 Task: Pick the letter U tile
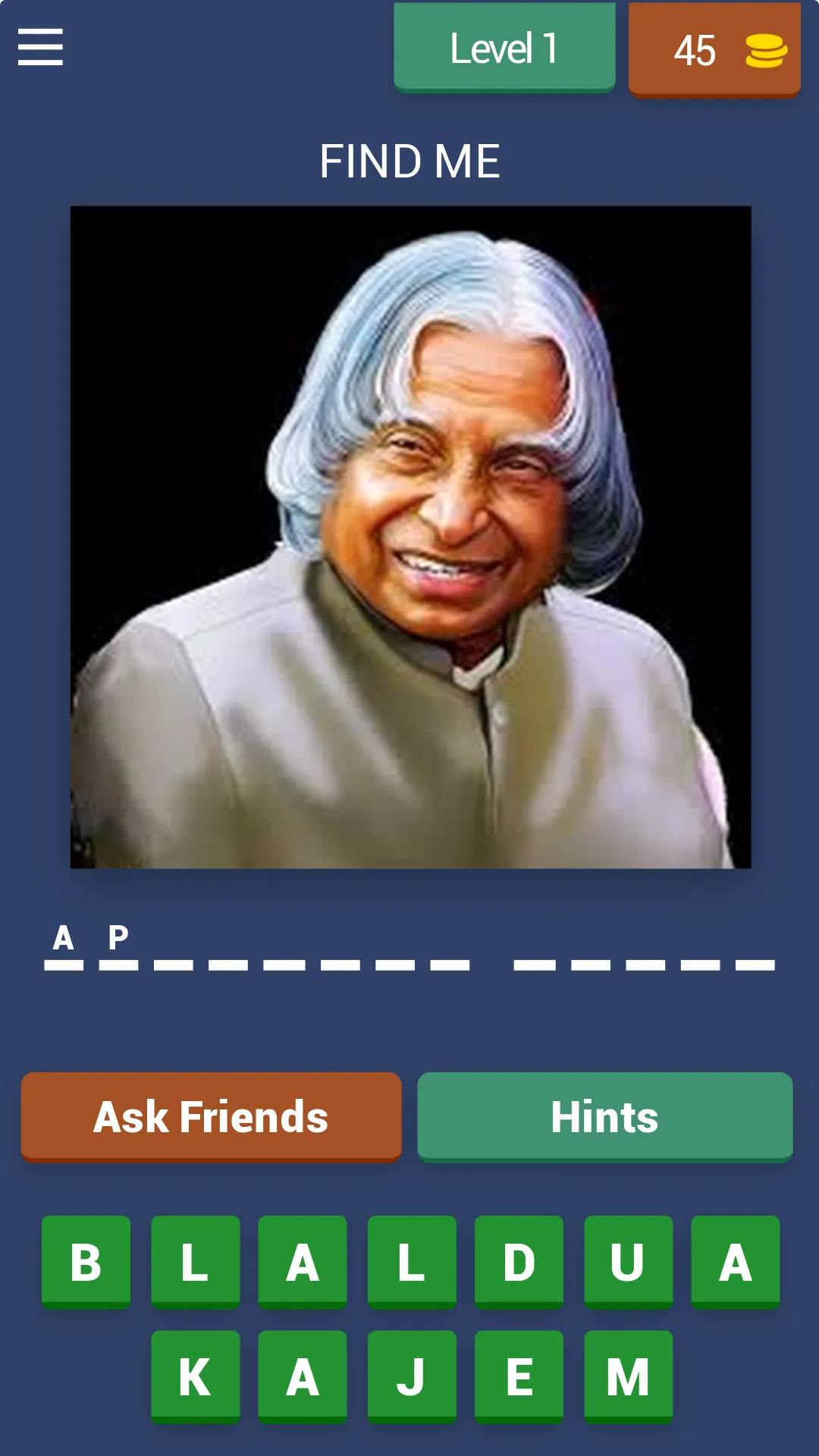coord(628,1262)
